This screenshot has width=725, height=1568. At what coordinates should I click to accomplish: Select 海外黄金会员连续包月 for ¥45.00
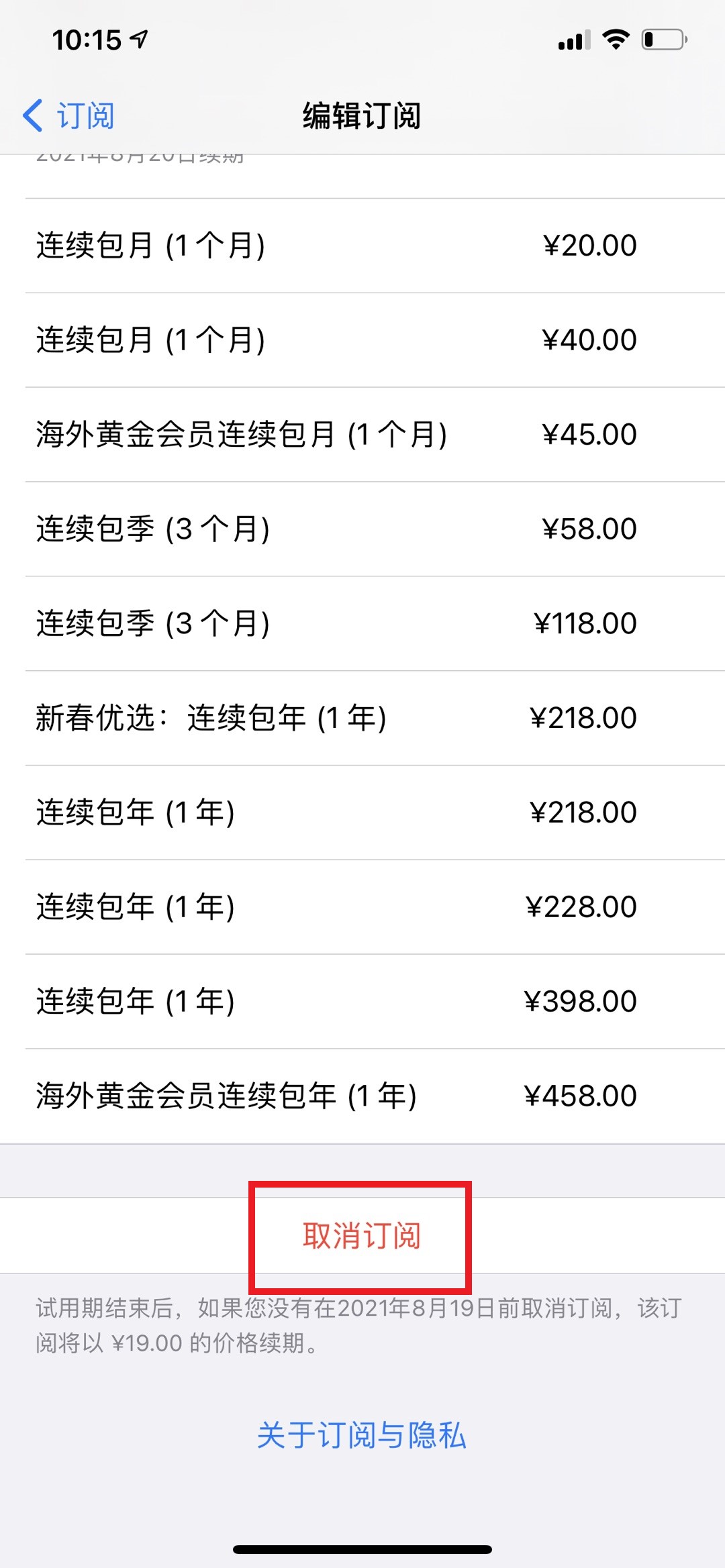pos(362,435)
